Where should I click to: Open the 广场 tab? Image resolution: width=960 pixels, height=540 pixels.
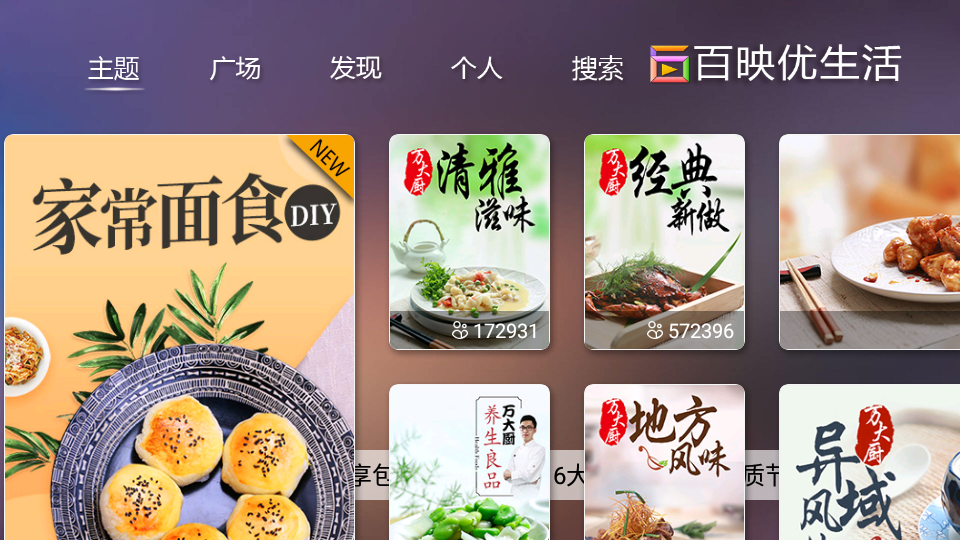[235, 68]
